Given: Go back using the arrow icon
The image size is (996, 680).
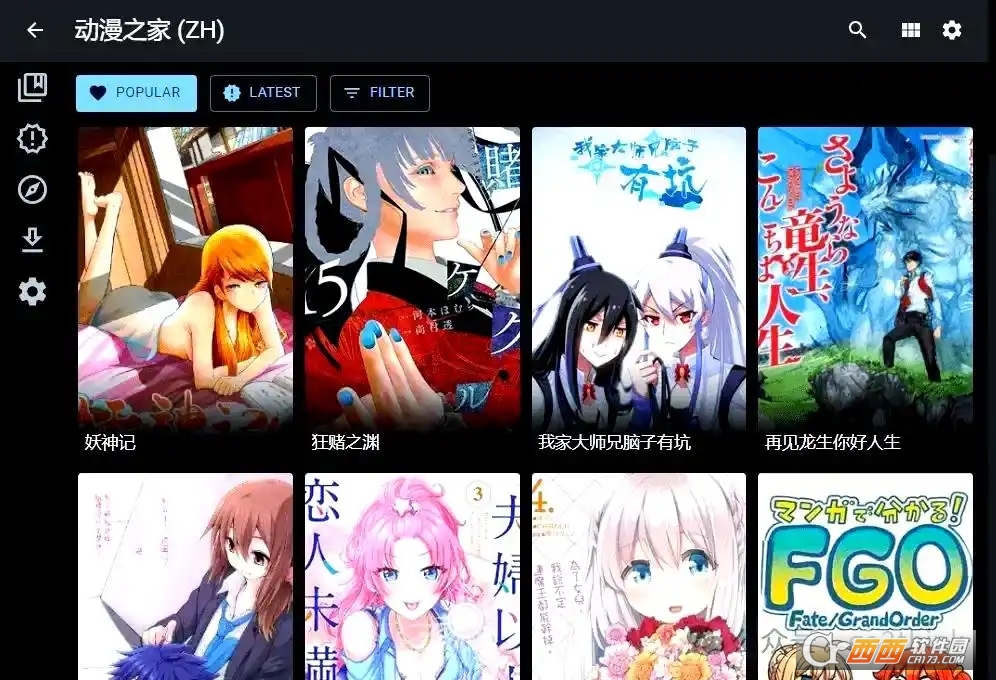Looking at the screenshot, I should (35, 30).
